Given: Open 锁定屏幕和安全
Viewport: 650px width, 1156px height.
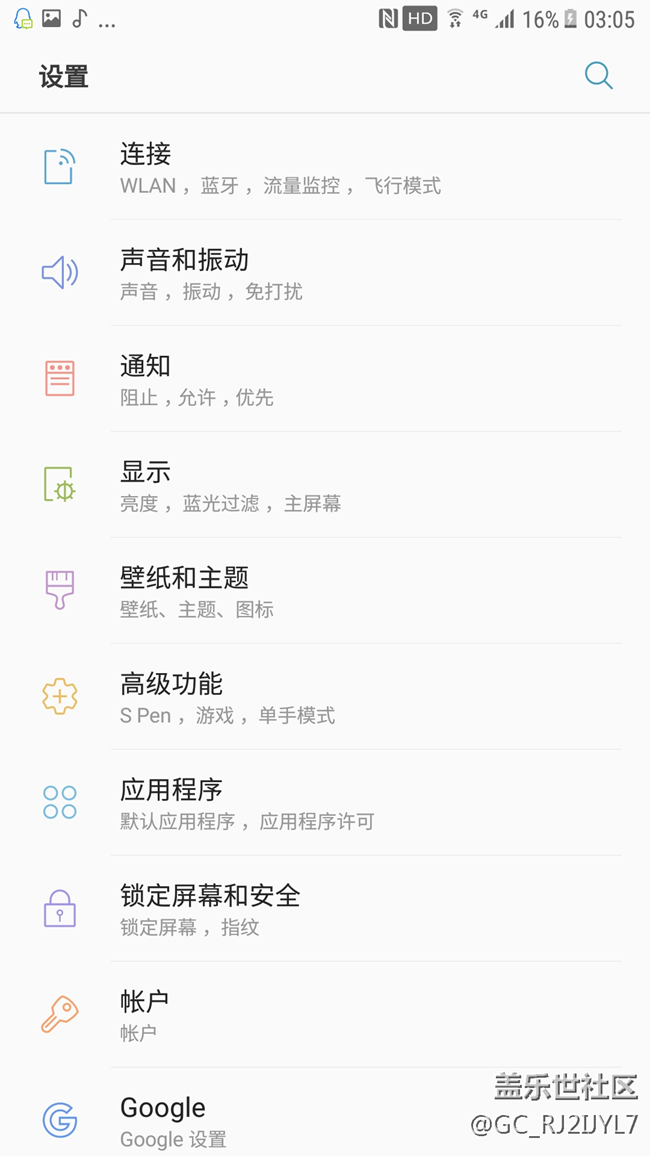Looking at the screenshot, I should coord(325,909).
